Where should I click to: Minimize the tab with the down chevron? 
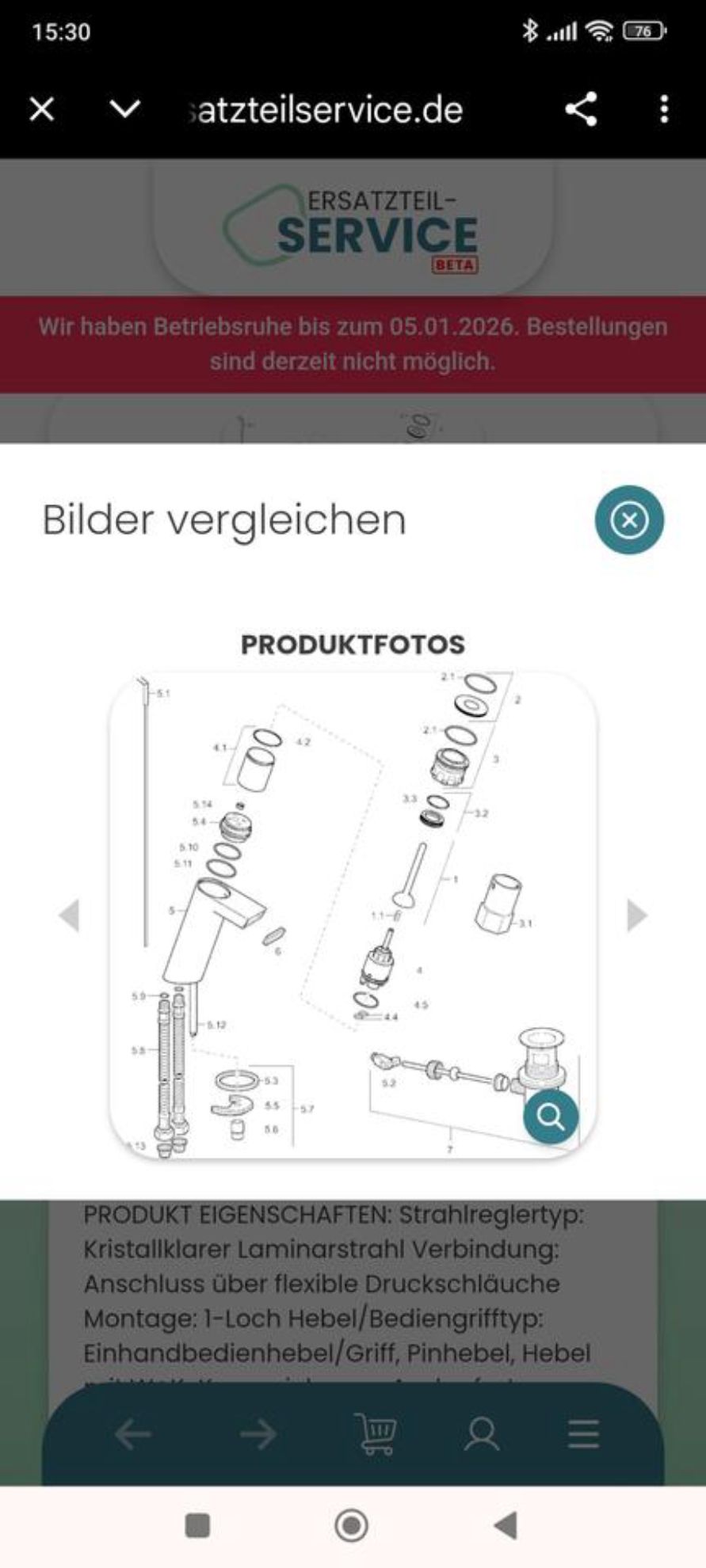pos(125,109)
